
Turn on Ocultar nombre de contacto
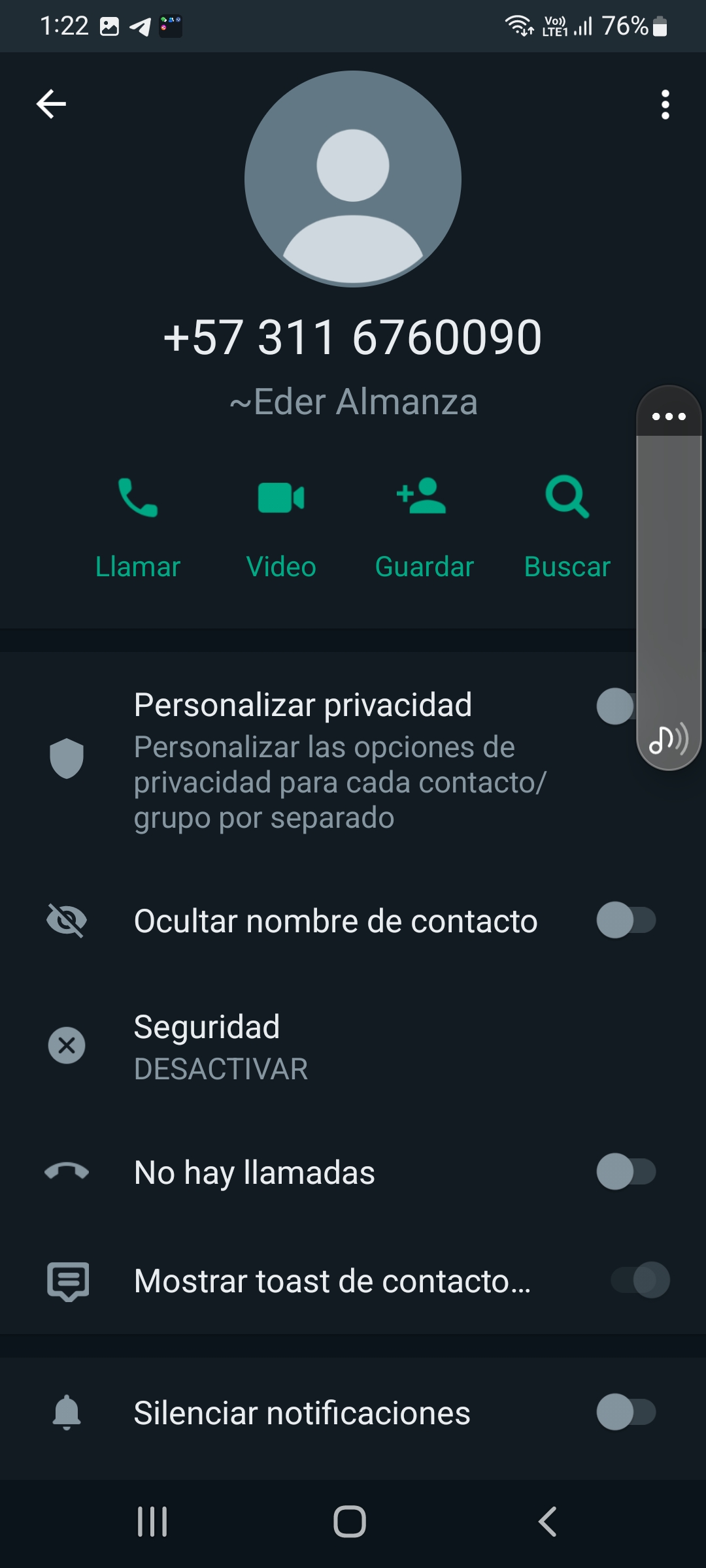click(x=626, y=920)
